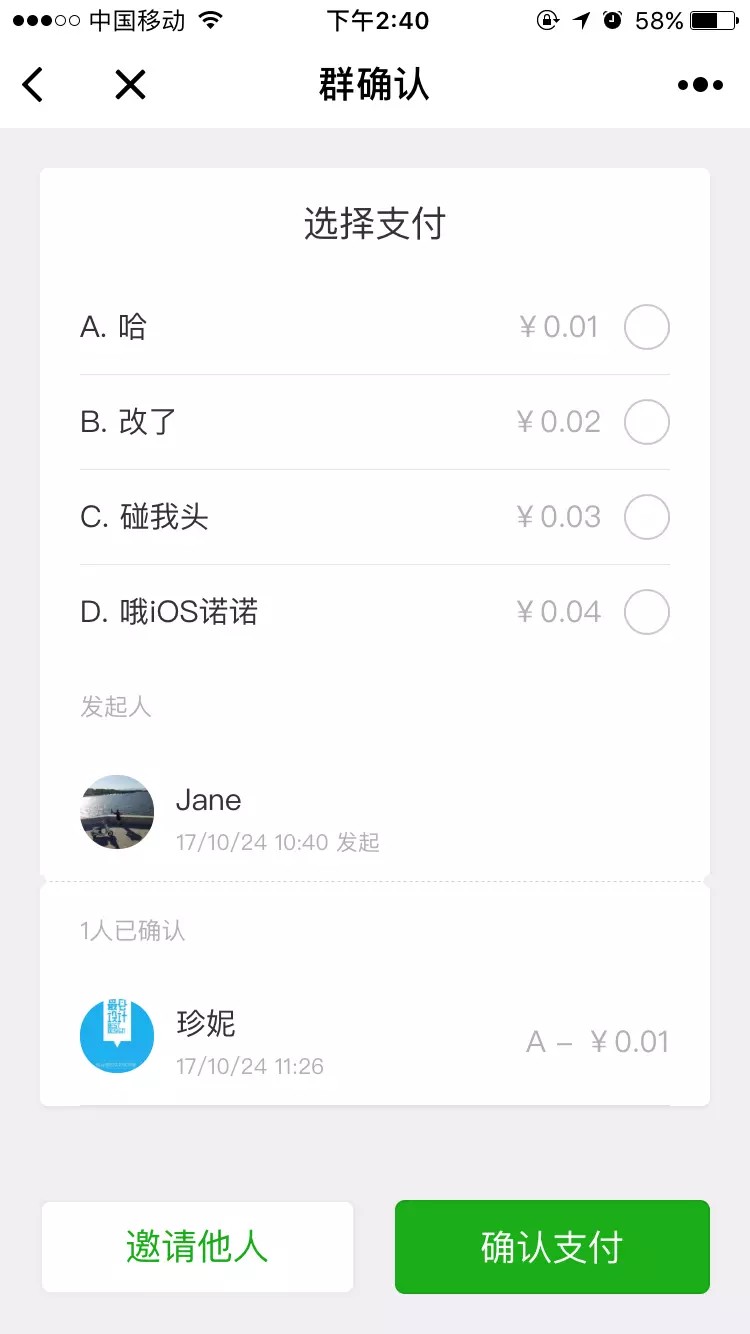Select option A. 哈 for ¥0.01
750x1334 pixels.
[375, 327]
